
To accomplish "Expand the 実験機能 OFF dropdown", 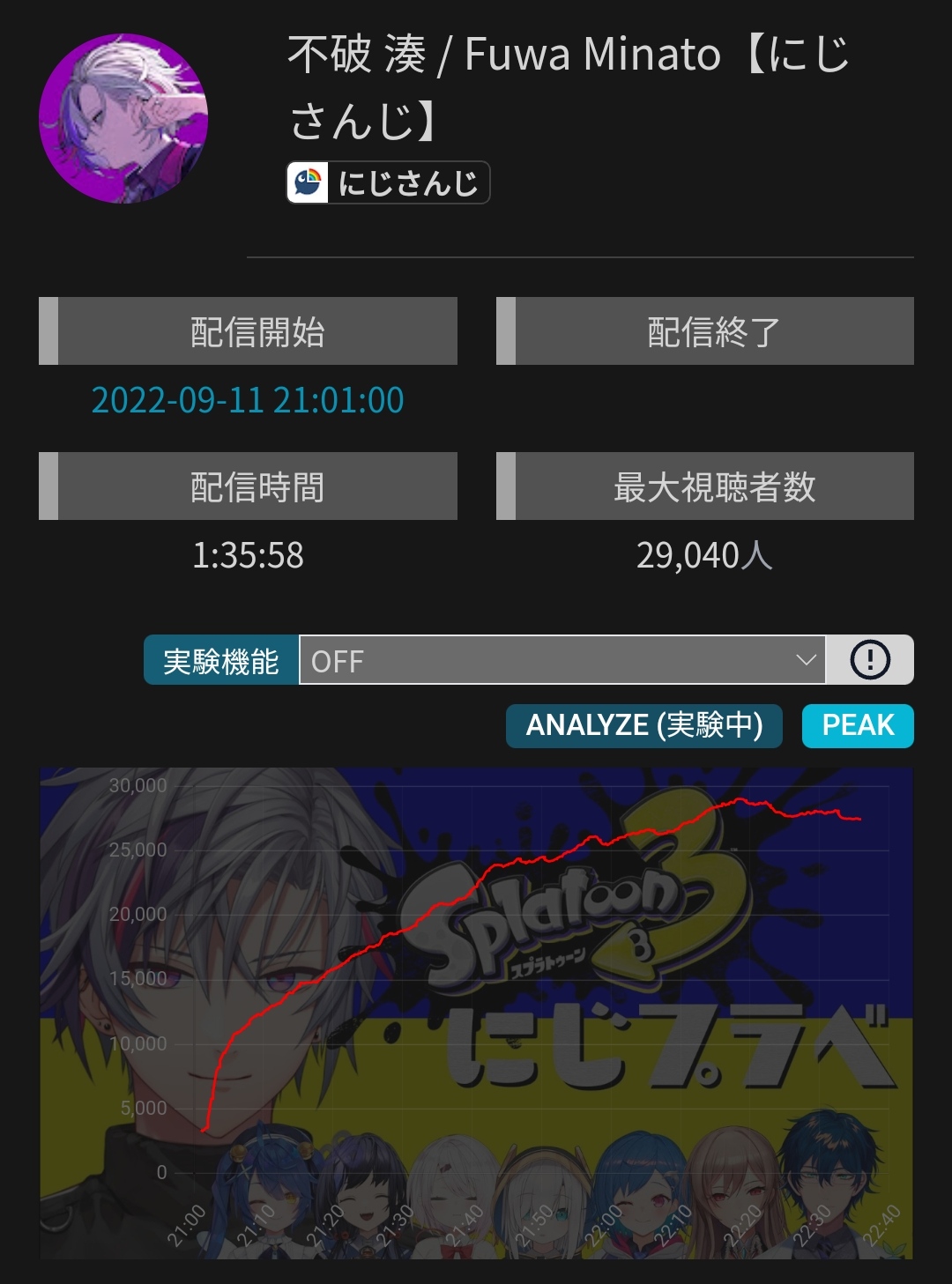I will [x=562, y=660].
